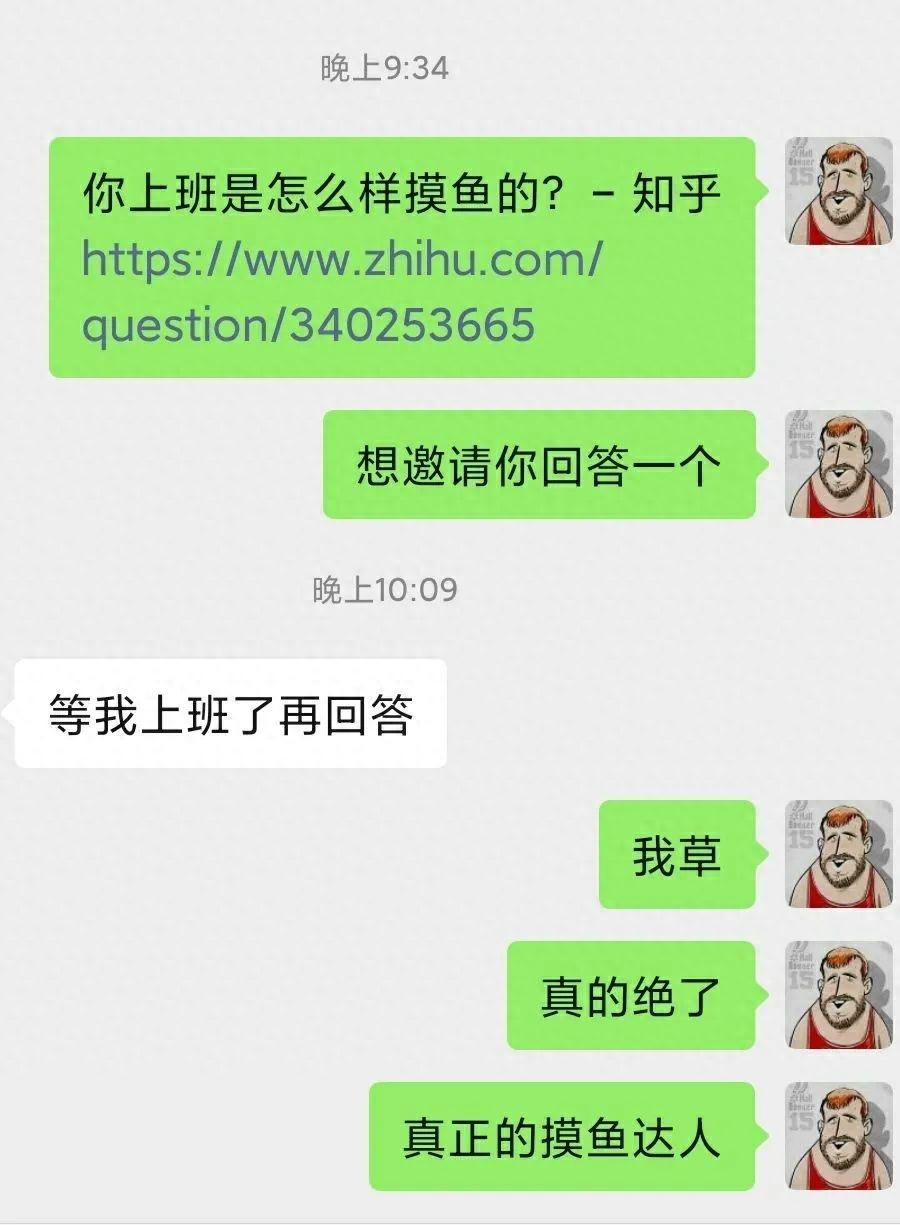This screenshot has width=900, height=1225.
Task: View profile from avatar next to 我草
Action: point(838,854)
